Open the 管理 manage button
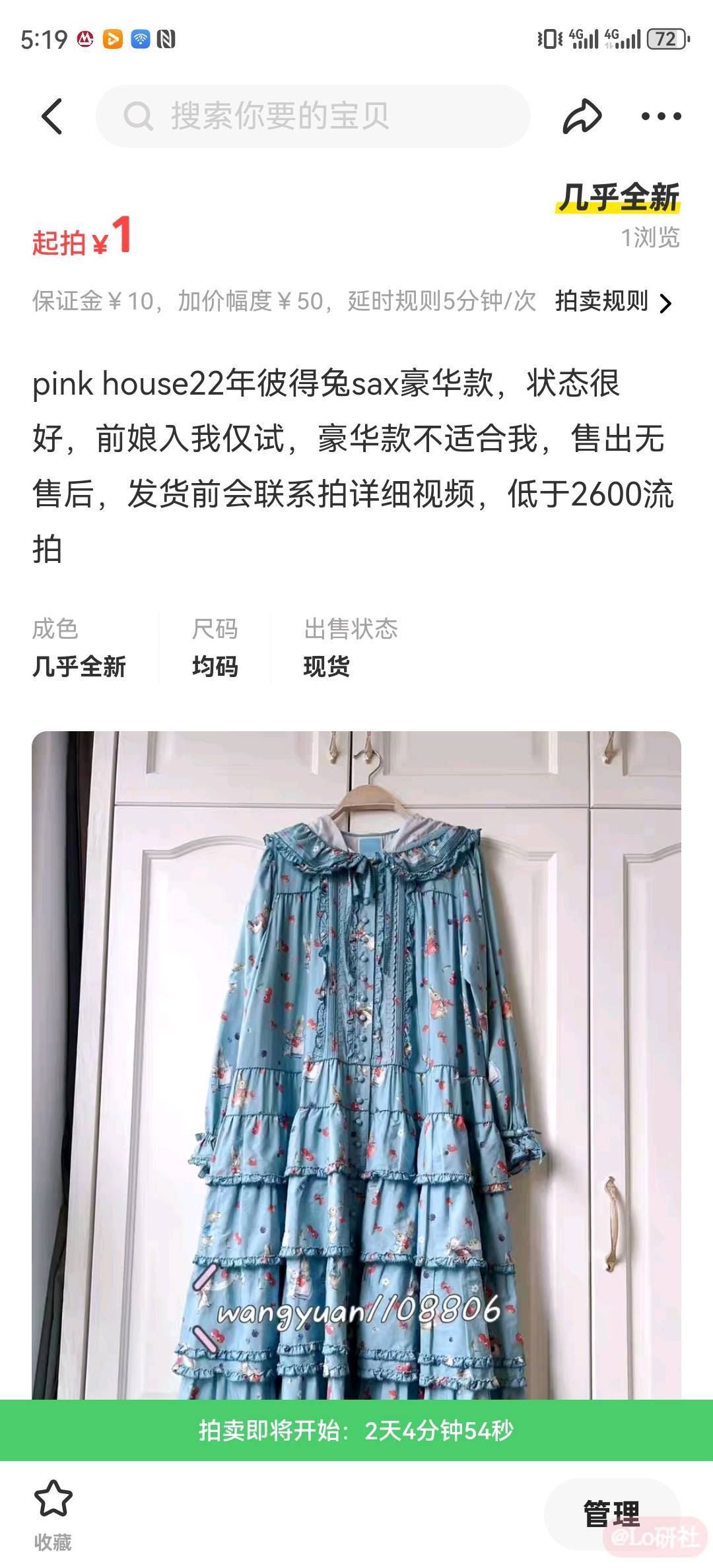Image resolution: width=713 pixels, height=1568 pixels. (x=611, y=1513)
